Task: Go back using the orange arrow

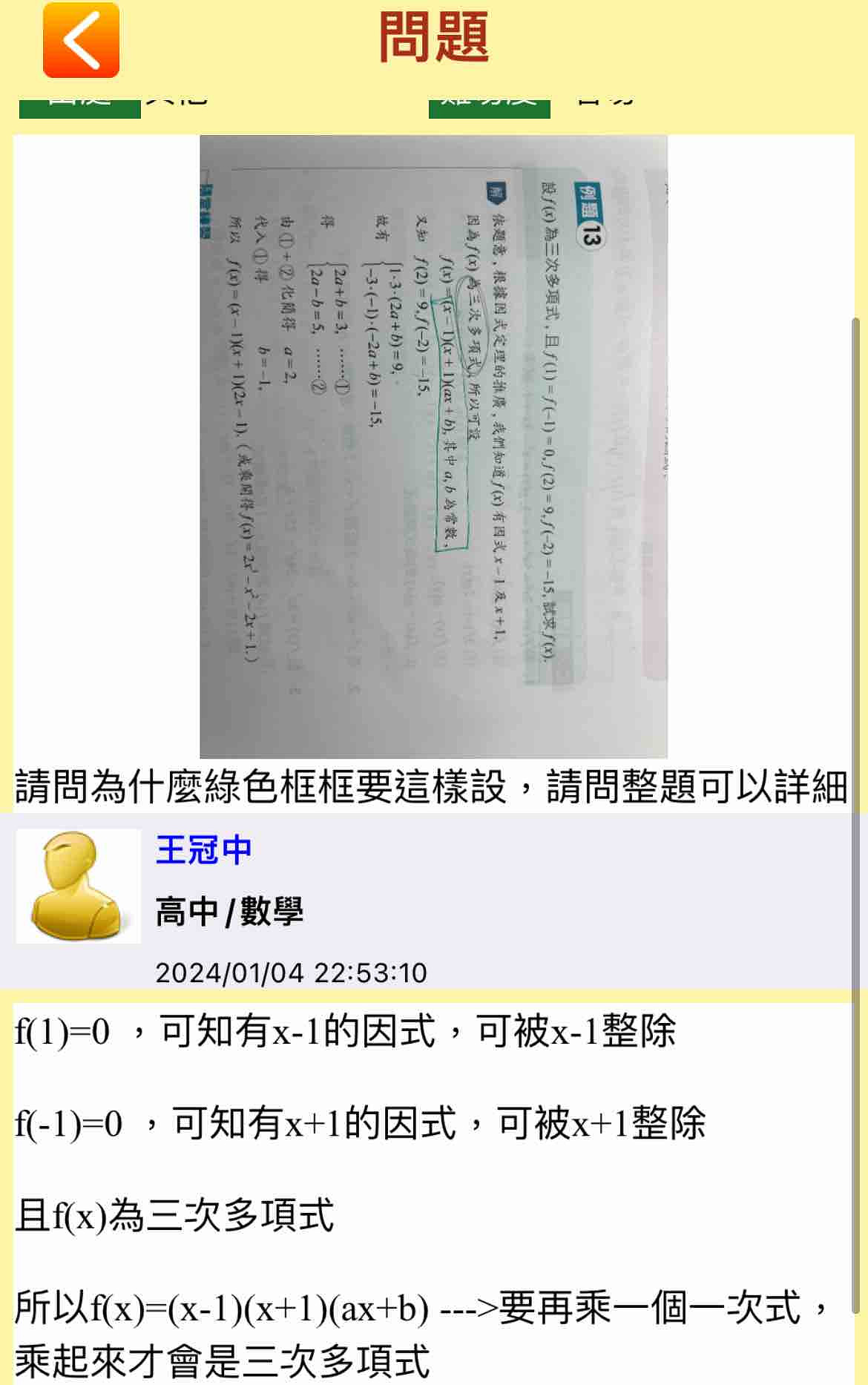Action: tap(81, 40)
